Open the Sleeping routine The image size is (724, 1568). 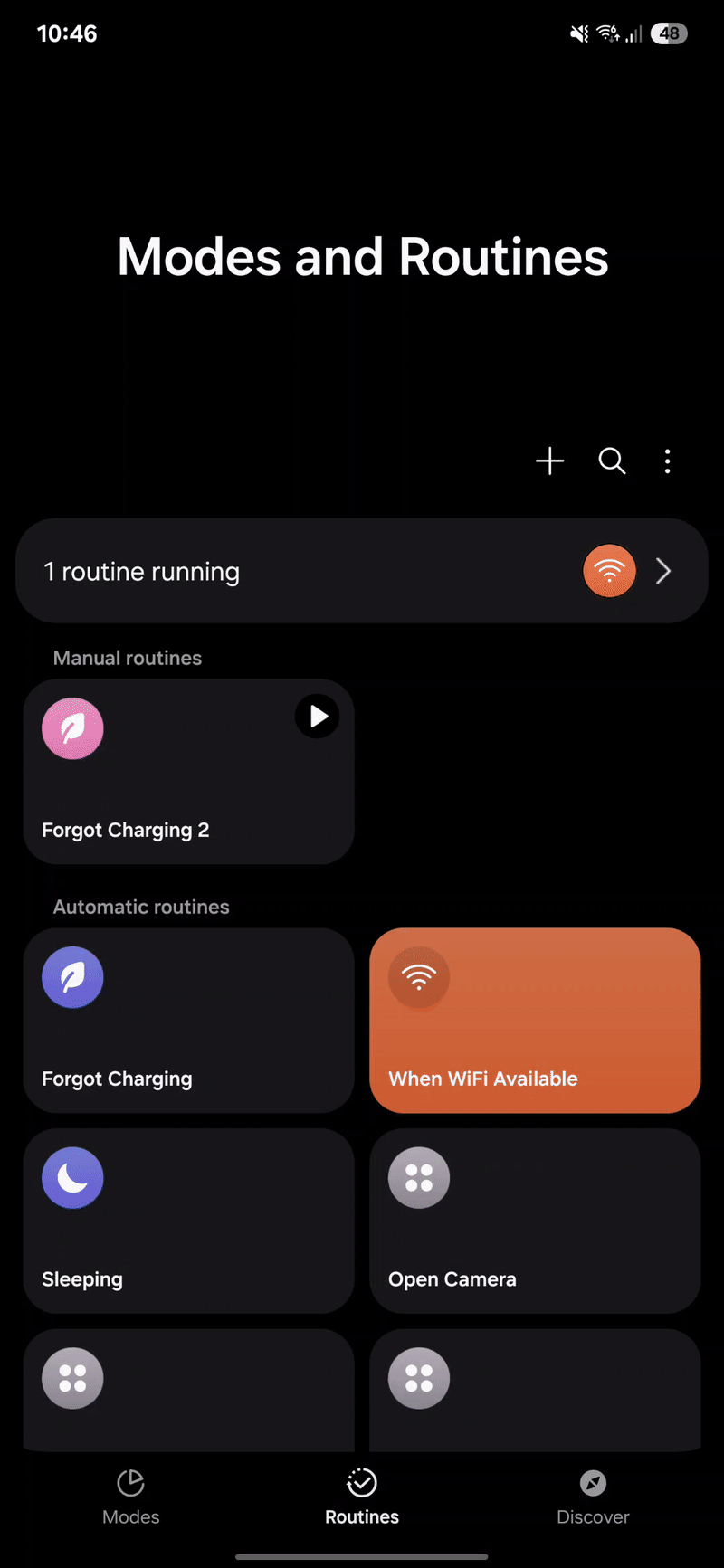click(188, 1221)
